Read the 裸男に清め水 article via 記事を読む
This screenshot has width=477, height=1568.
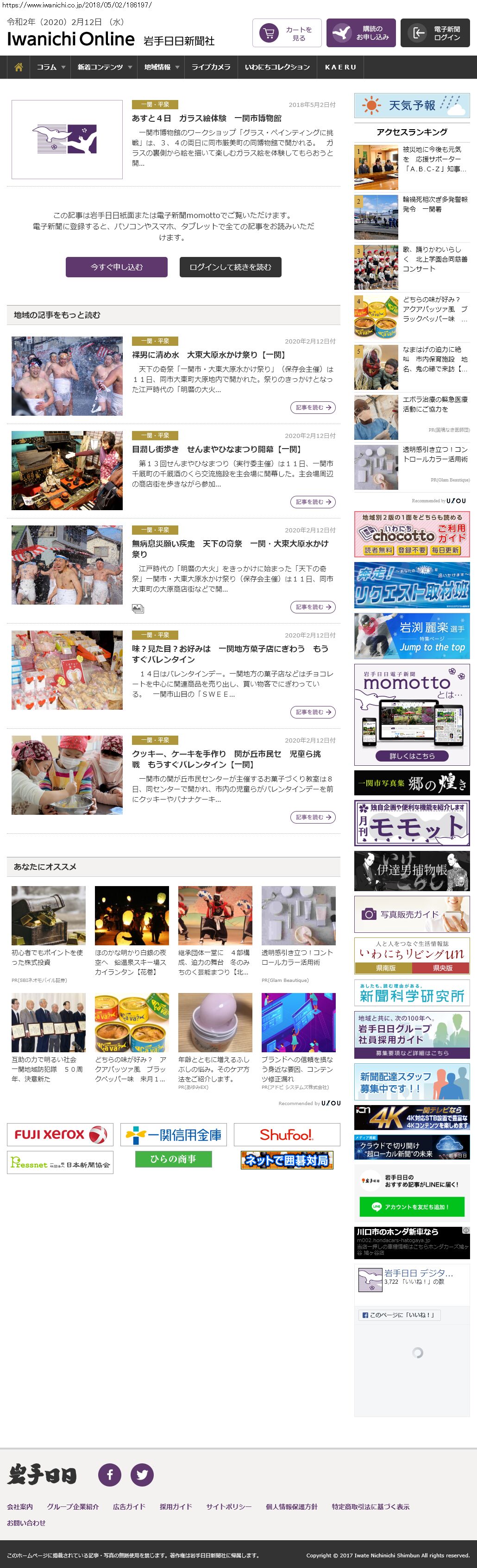click(x=313, y=407)
